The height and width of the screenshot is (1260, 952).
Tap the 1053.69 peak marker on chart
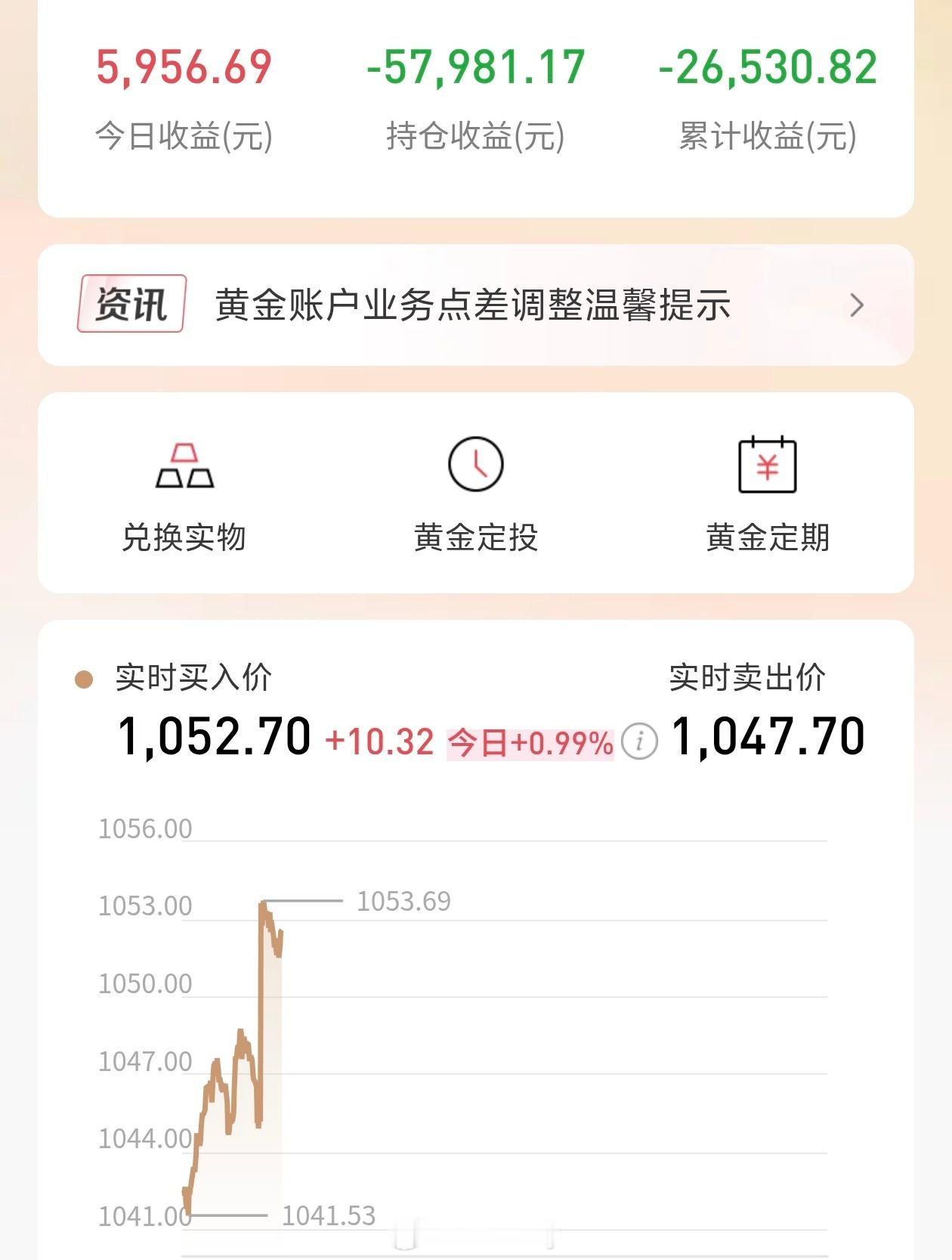[401, 901]
